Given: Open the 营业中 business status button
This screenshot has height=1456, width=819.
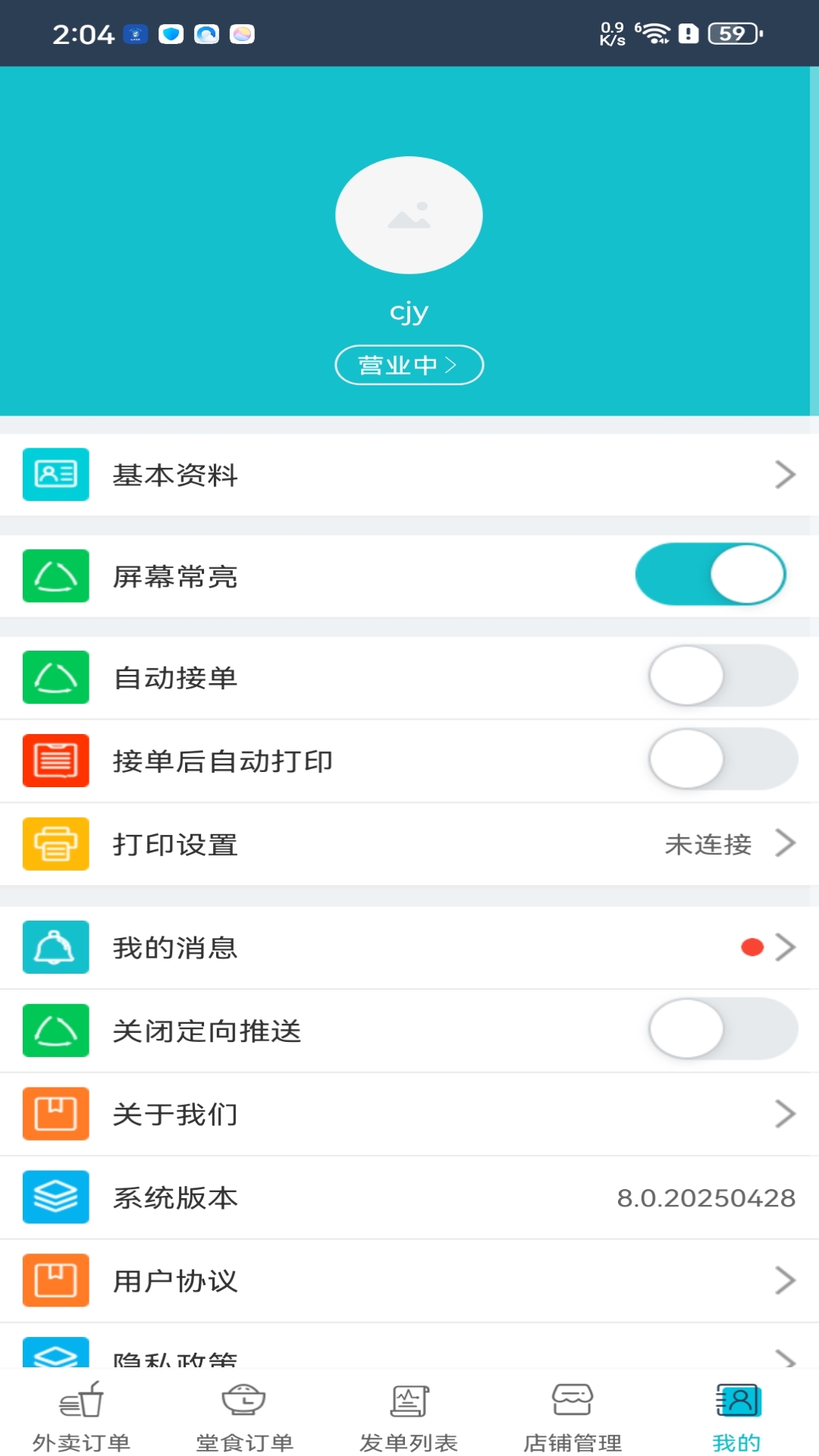Looking at the screenshot, I should point(409,365).
